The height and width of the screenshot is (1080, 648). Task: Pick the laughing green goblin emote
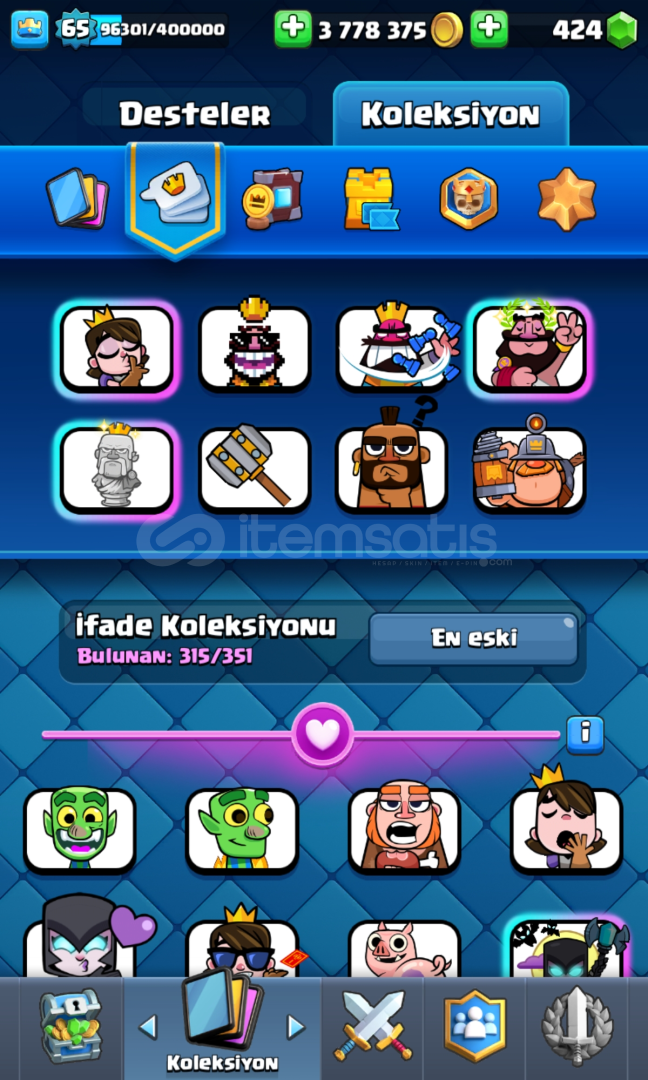pyautogui.click(x=80, y=828)
